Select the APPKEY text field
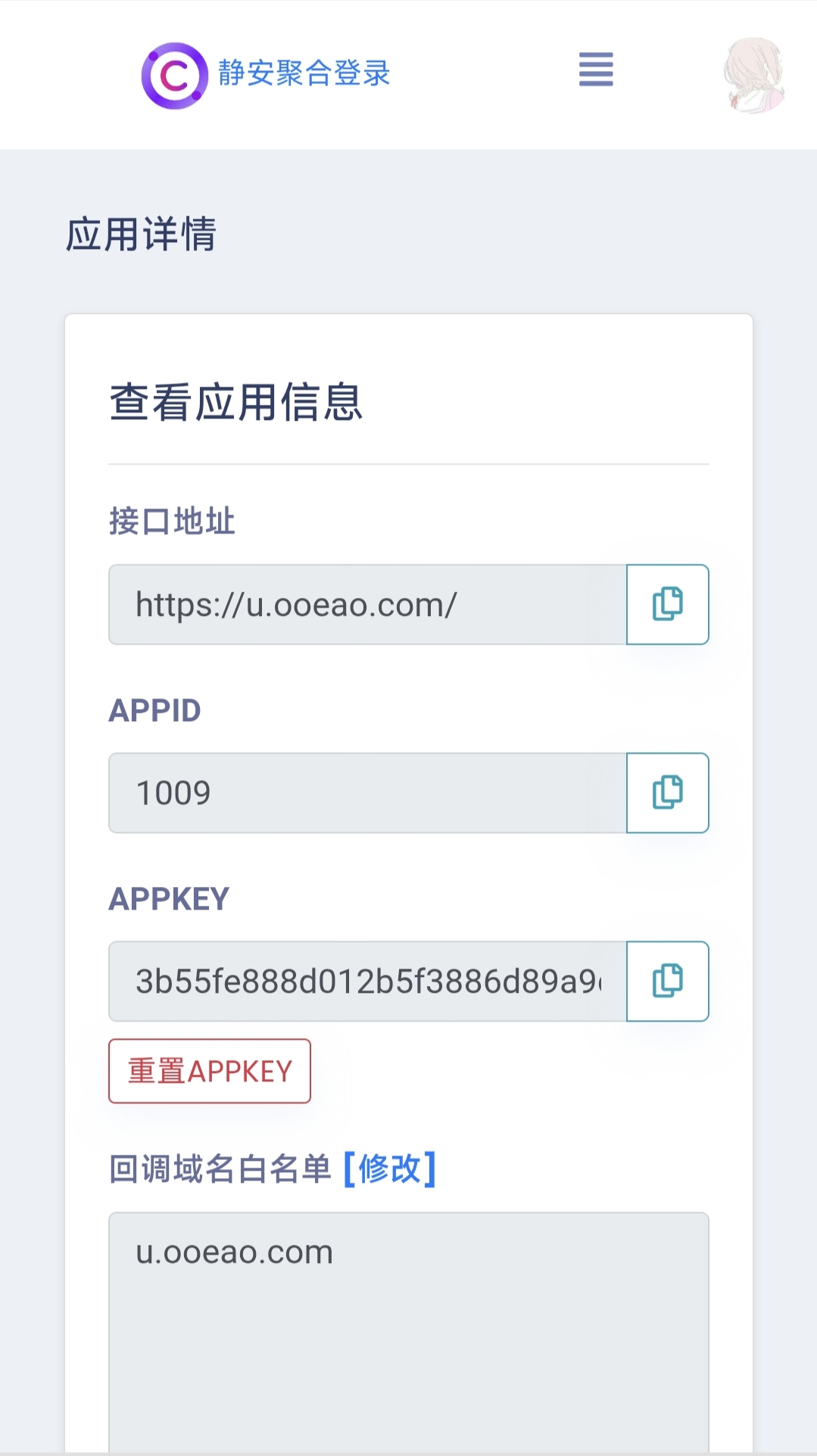817x1456 pixels. click(367, 981)
